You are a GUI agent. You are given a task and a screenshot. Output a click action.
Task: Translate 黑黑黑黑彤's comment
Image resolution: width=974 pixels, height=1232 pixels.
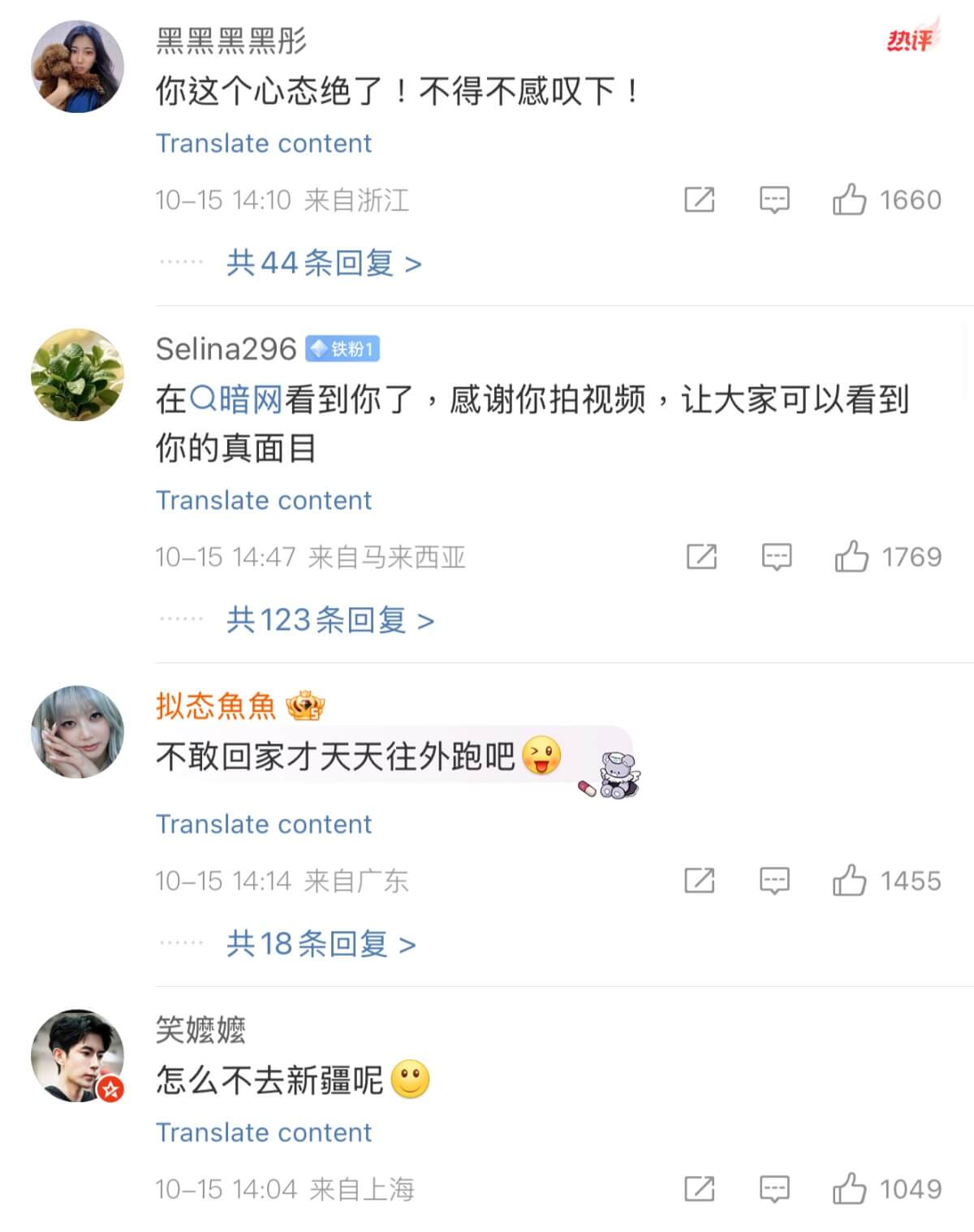[263, 144]
